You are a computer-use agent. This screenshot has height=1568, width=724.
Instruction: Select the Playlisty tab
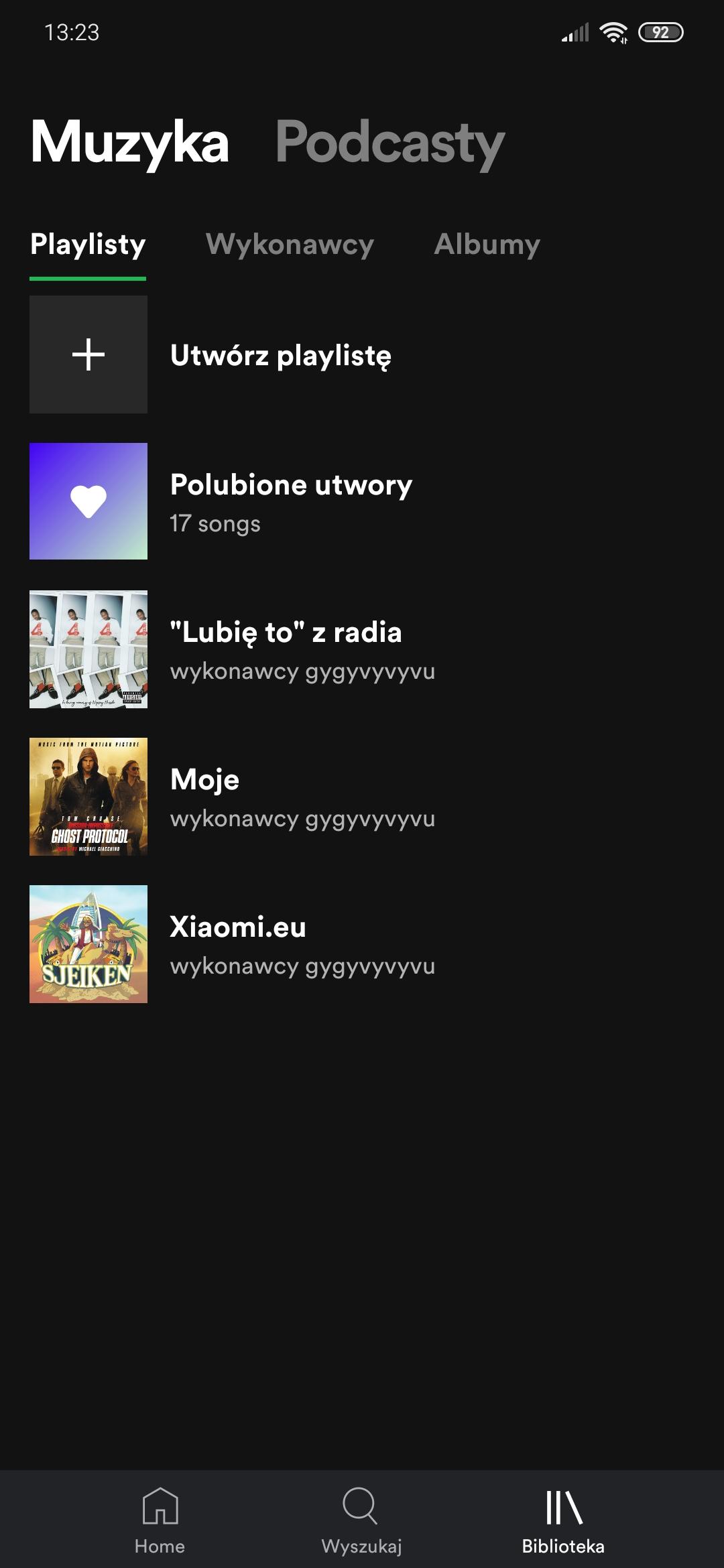88,245
